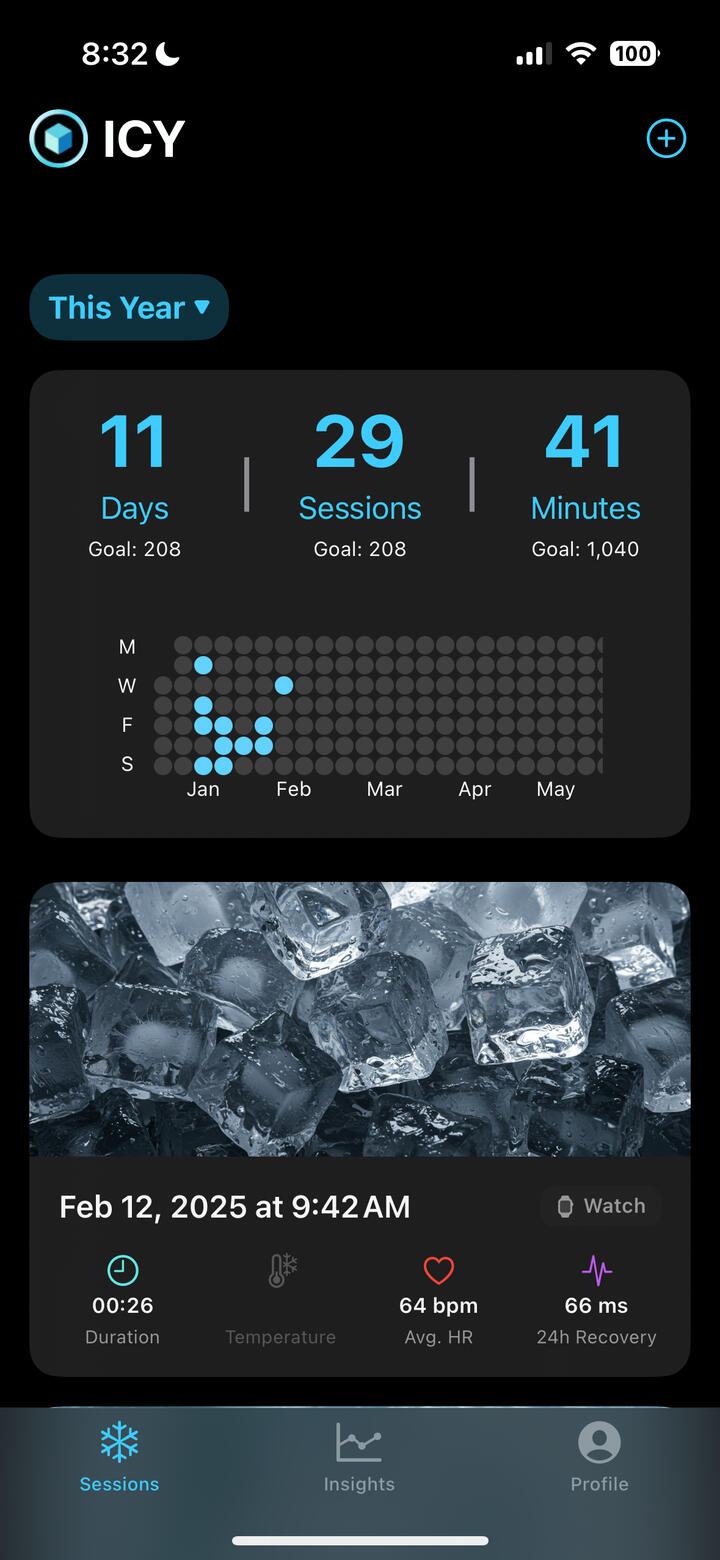Expand the This Year period dropdown
The image size is (720, 1560).
[129, 307]
